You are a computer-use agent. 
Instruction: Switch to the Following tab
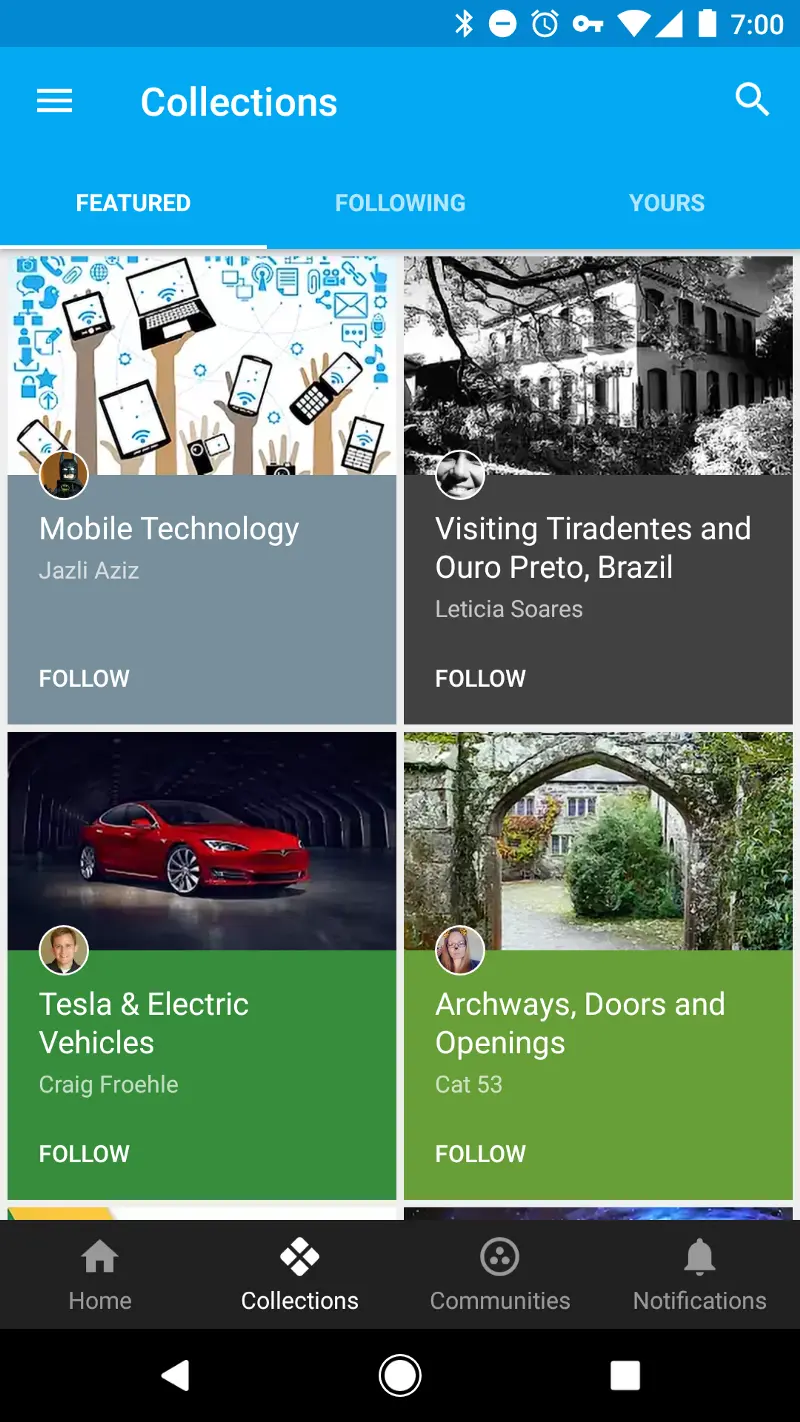[x=400, y=203]
